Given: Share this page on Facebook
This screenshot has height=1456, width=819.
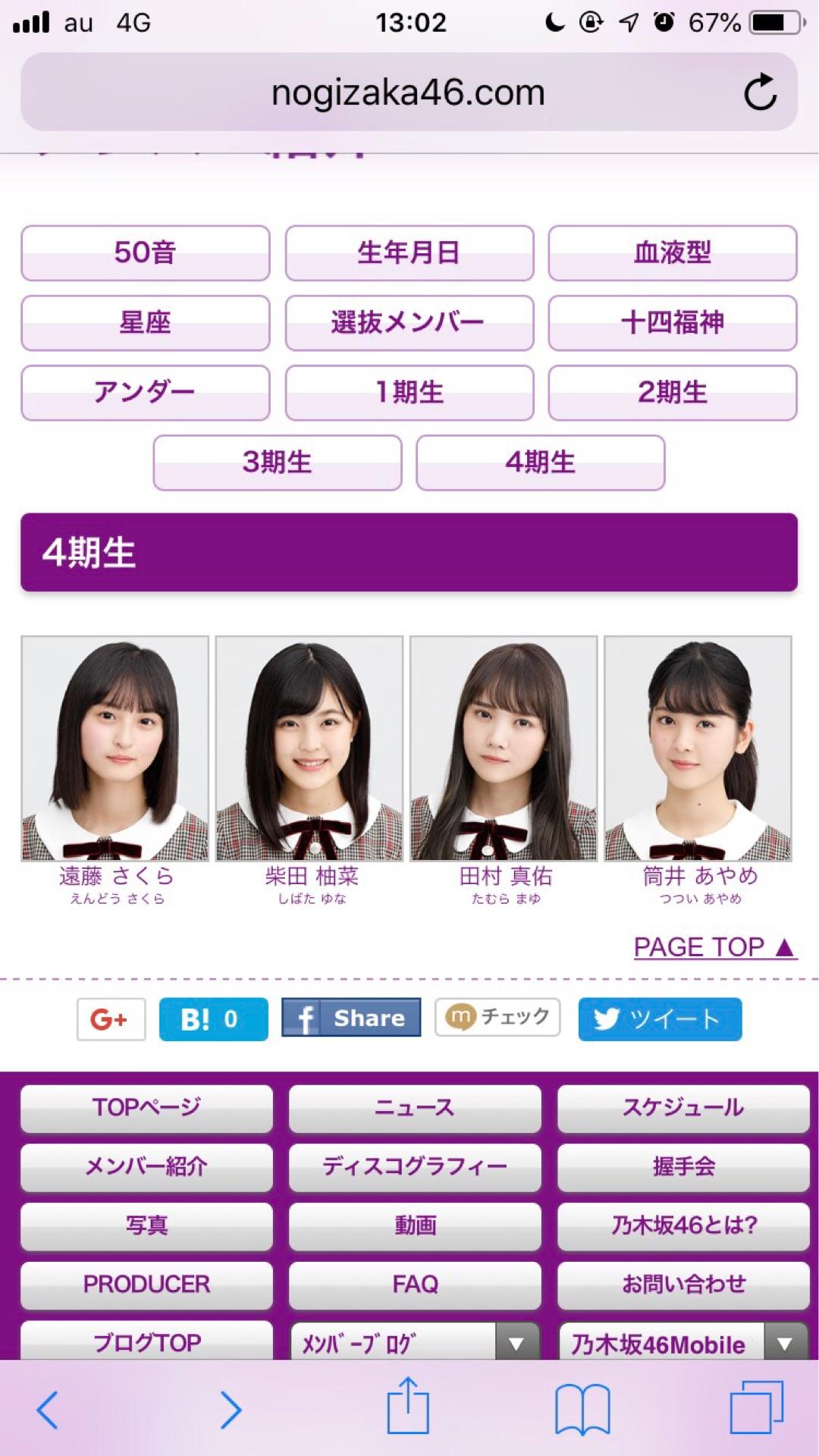Looking at the screenshot, I should [351, 1018].
